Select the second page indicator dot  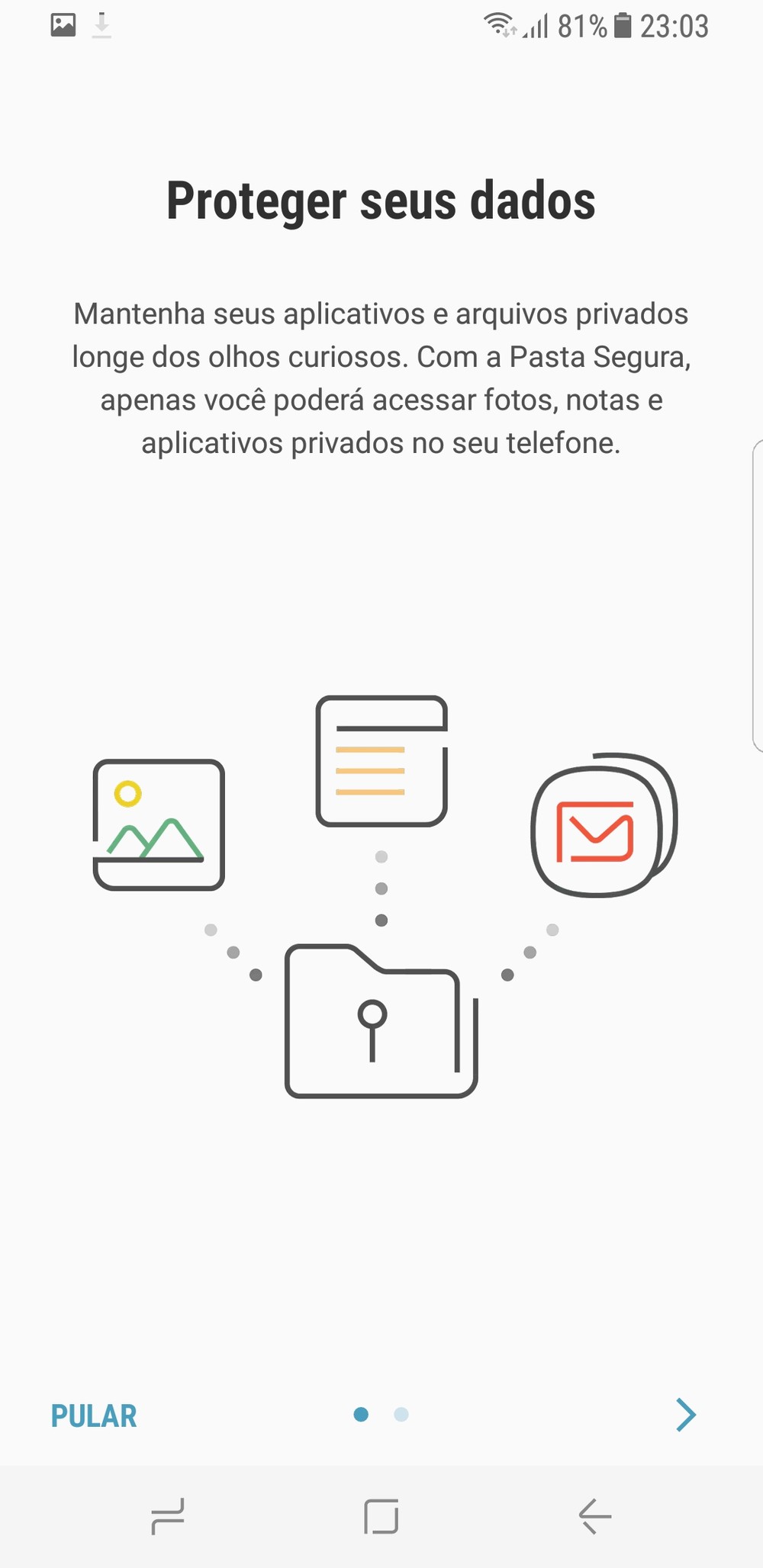click(401, 1415)
